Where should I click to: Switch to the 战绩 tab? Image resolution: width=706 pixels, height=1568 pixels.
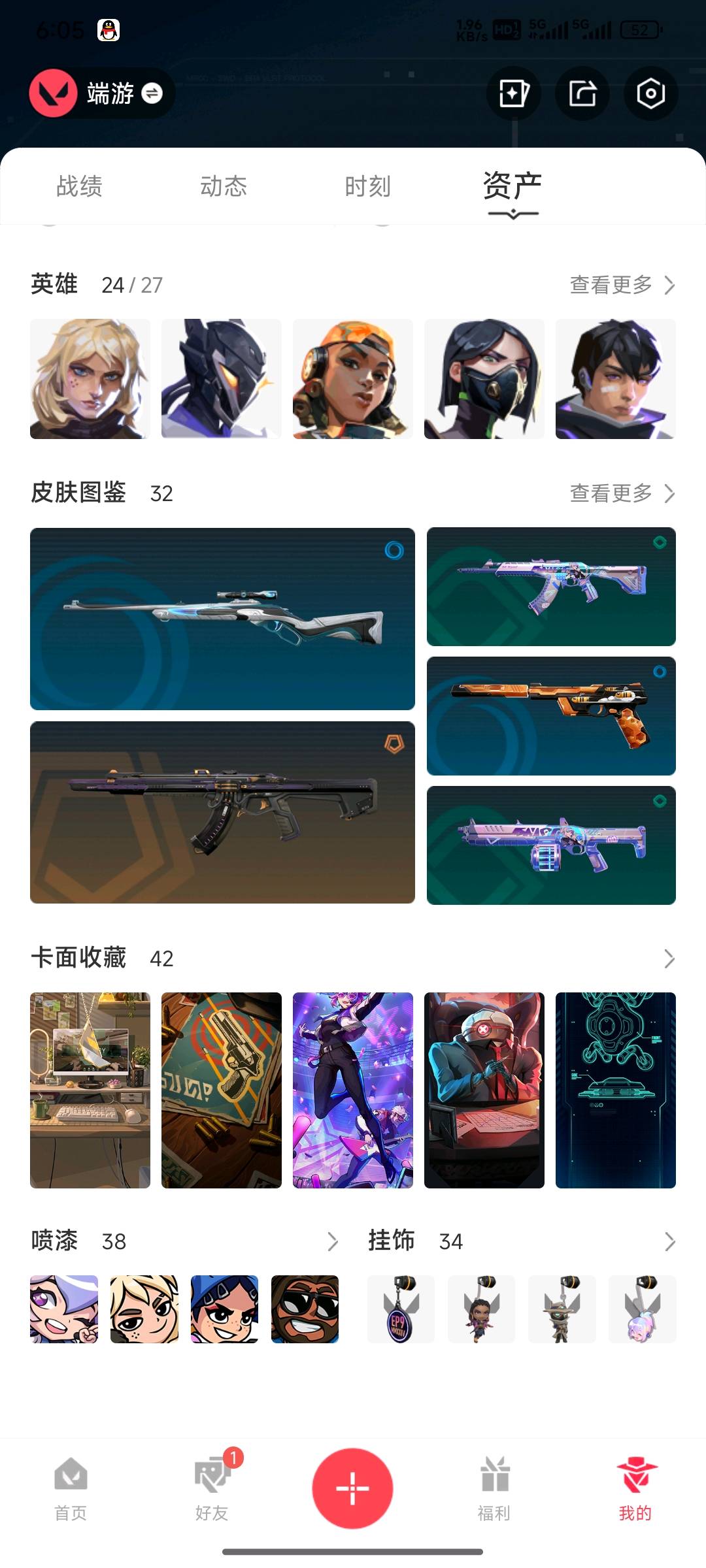[x=79, y=186]
